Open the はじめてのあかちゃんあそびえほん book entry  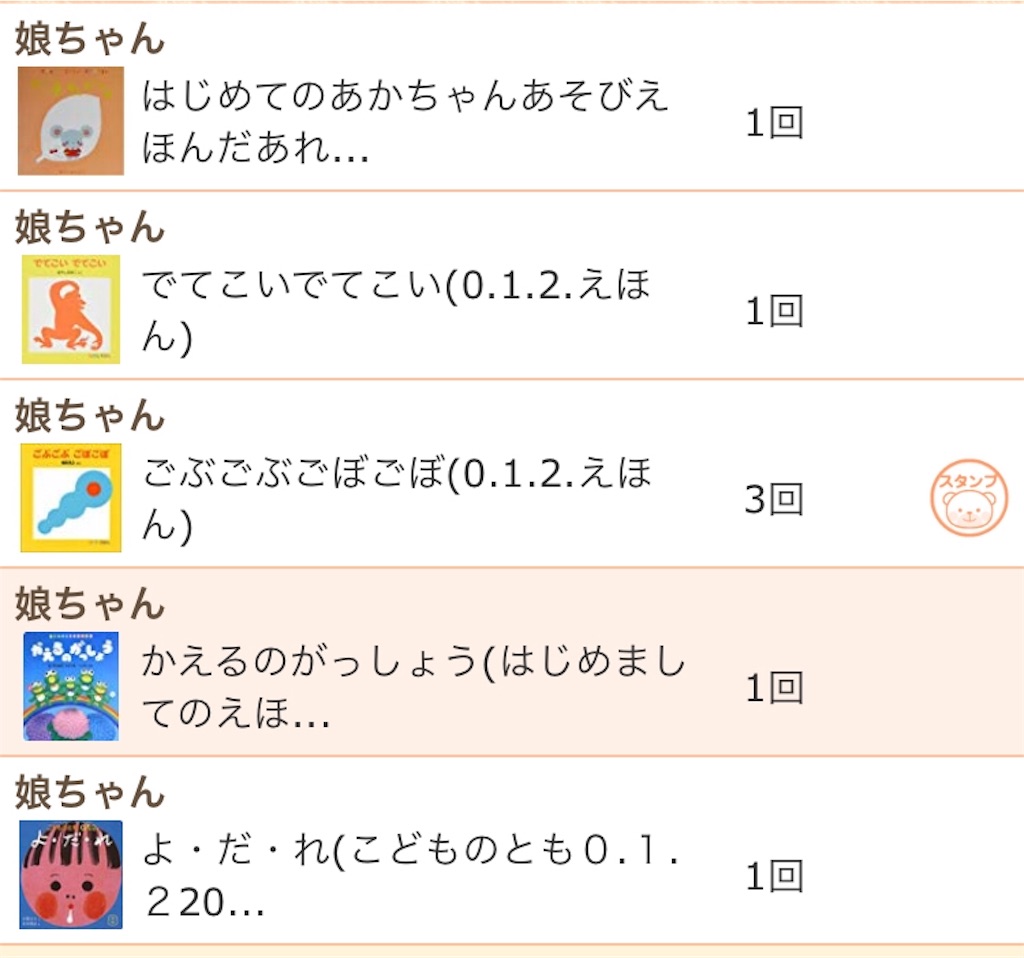(x=405, y=123)
